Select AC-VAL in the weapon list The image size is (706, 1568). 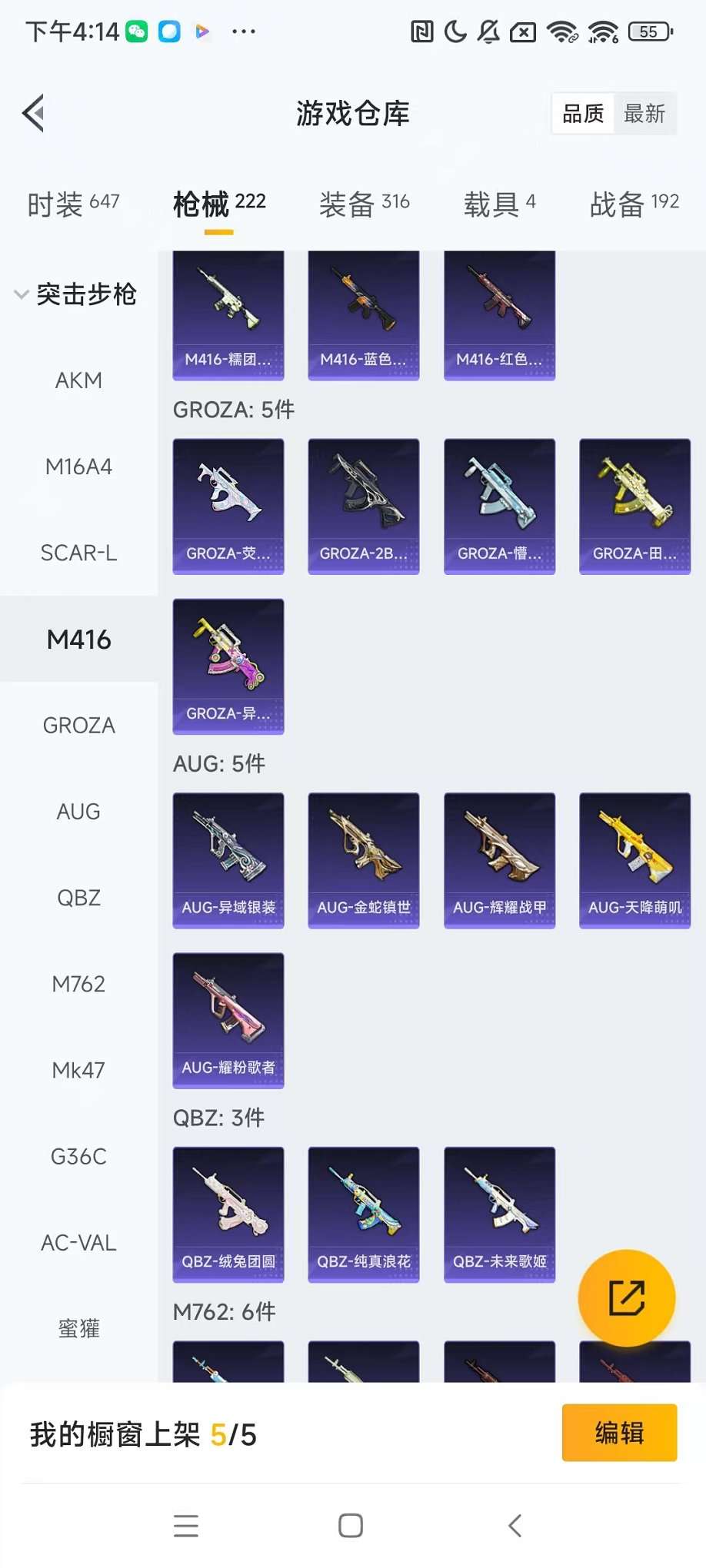coord(78,1243)
